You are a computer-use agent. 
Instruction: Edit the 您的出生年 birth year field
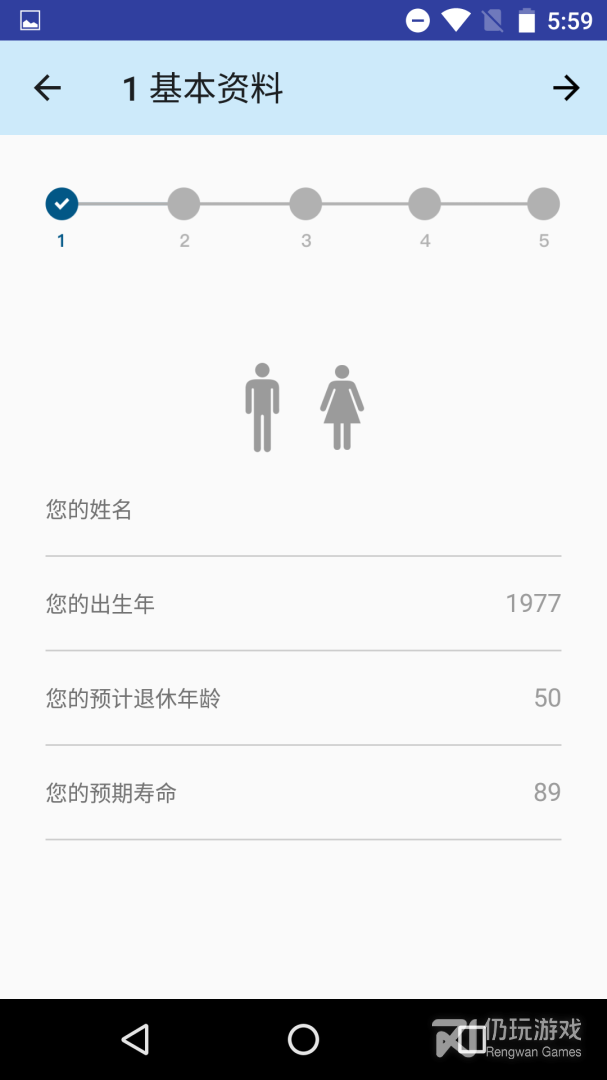pos(303,604)
